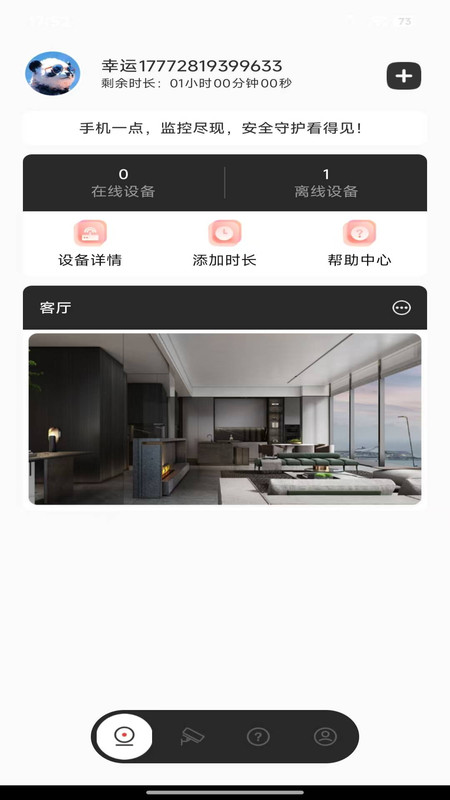View the 在线设备 online devices list
The width and height of the screenshot is (450, 800).
coord(123,183)
